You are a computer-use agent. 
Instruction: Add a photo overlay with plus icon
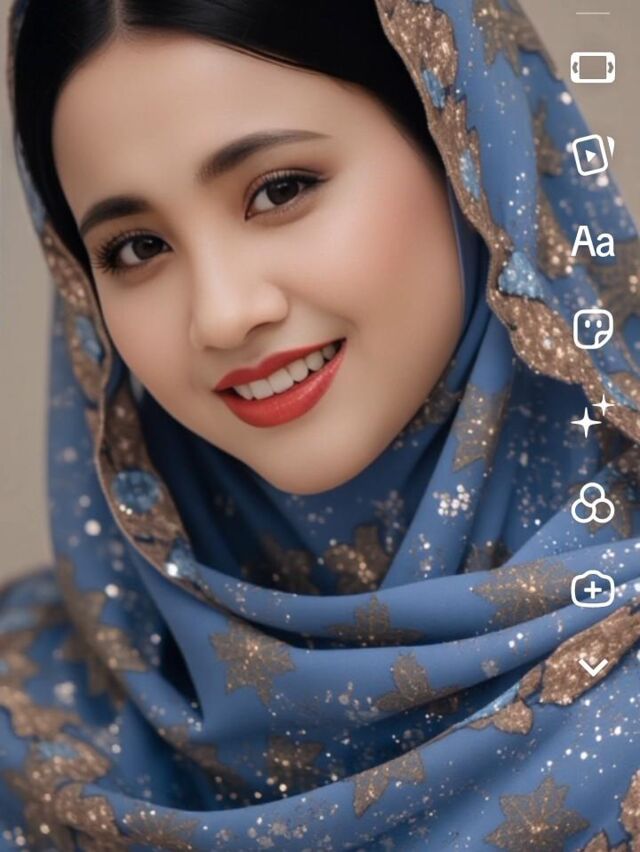(593, 589)
